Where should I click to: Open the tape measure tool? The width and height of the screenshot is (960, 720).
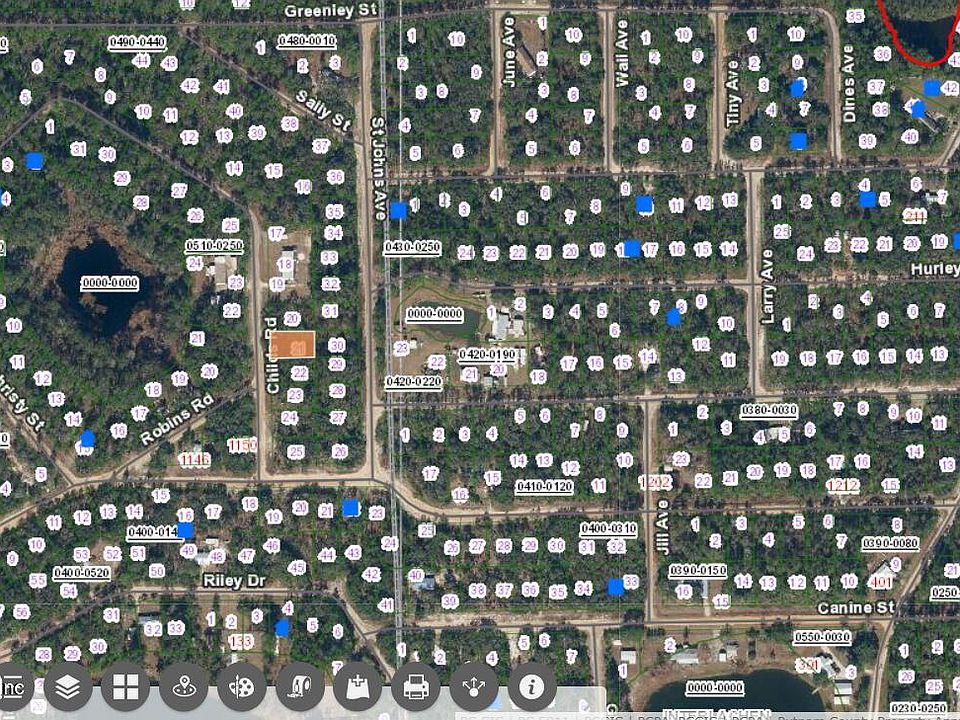coord(299,687)
